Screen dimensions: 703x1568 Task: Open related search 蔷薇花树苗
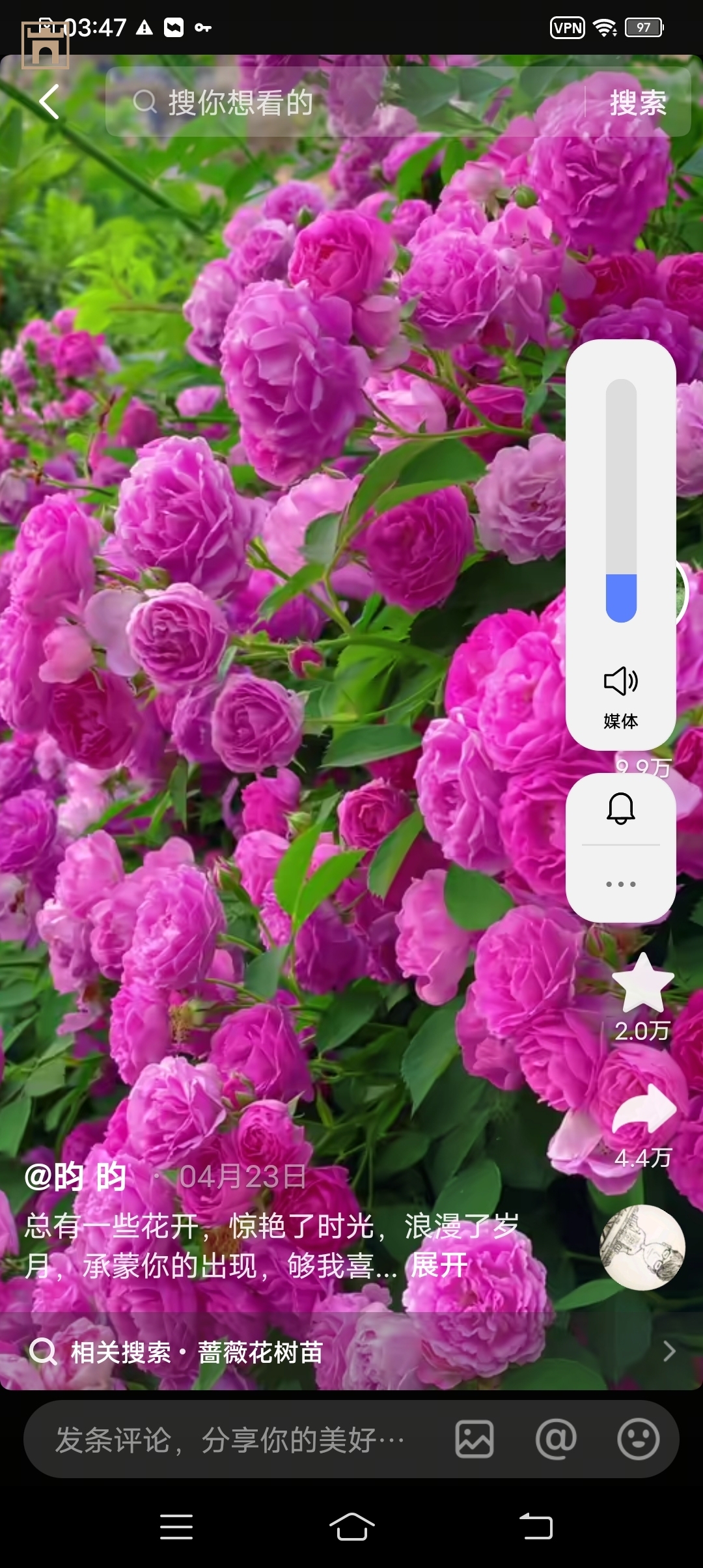click(260, 1352)
